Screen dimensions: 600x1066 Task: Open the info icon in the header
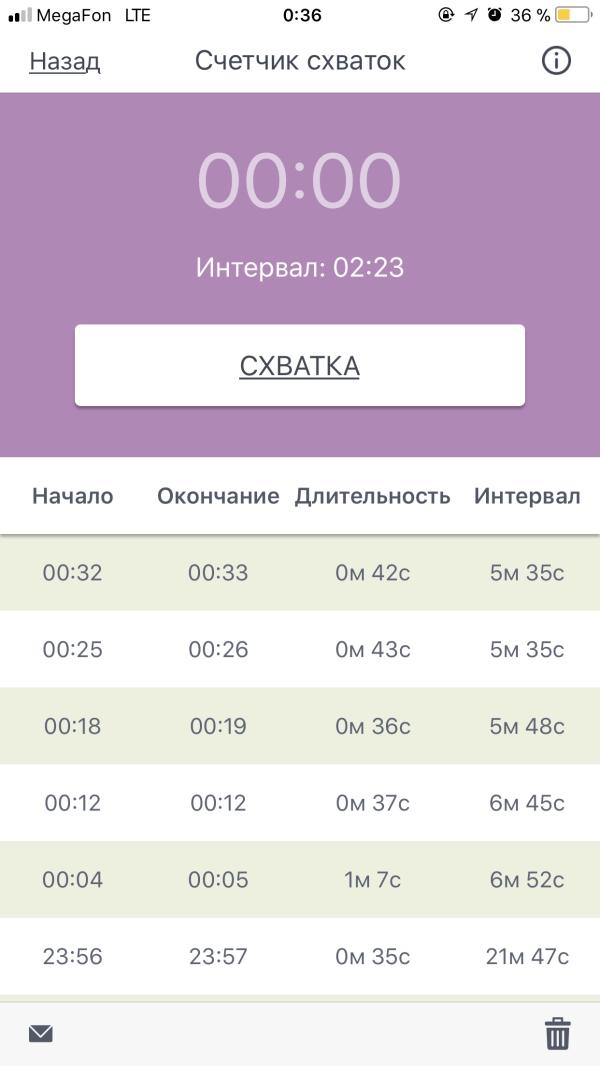(x=556, y=61)
